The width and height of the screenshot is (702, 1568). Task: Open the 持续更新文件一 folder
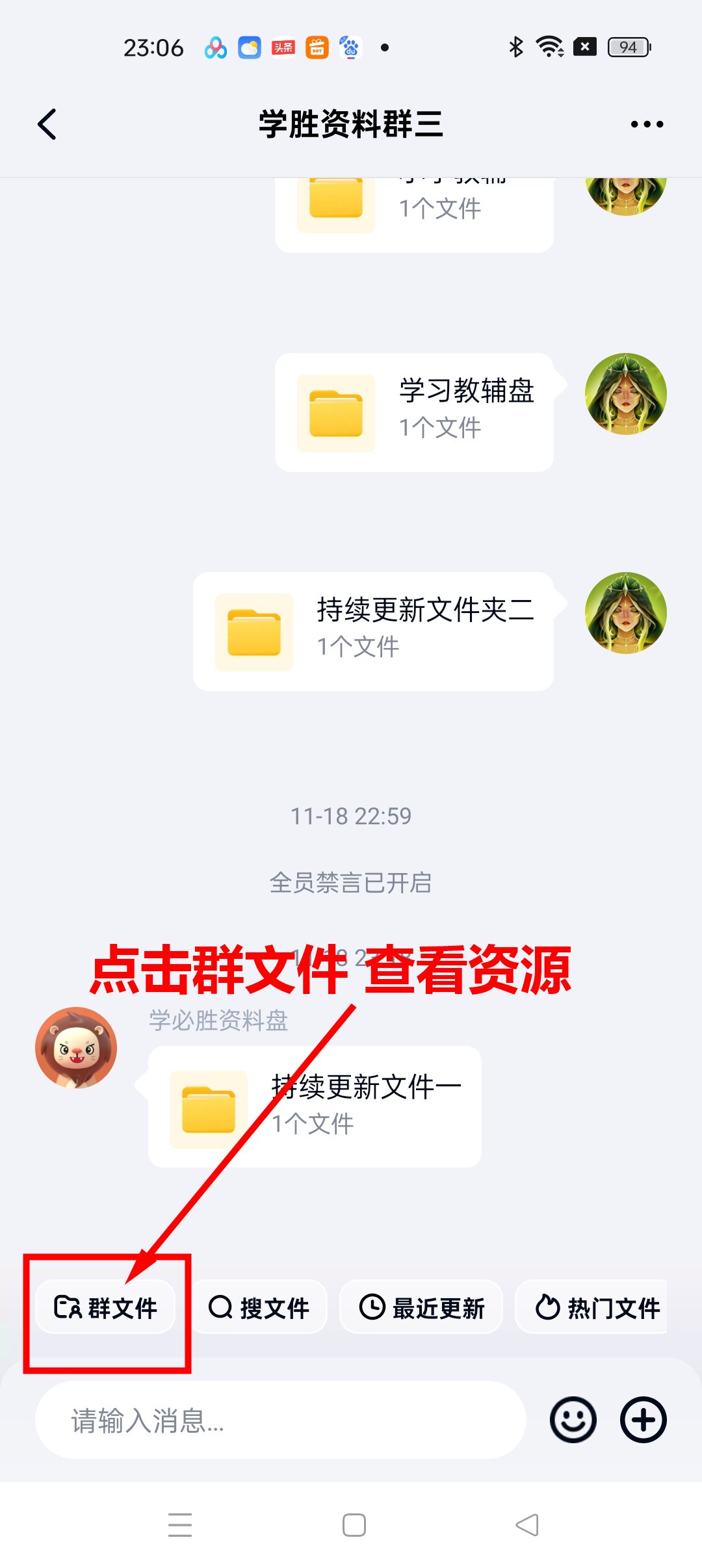315,1106
